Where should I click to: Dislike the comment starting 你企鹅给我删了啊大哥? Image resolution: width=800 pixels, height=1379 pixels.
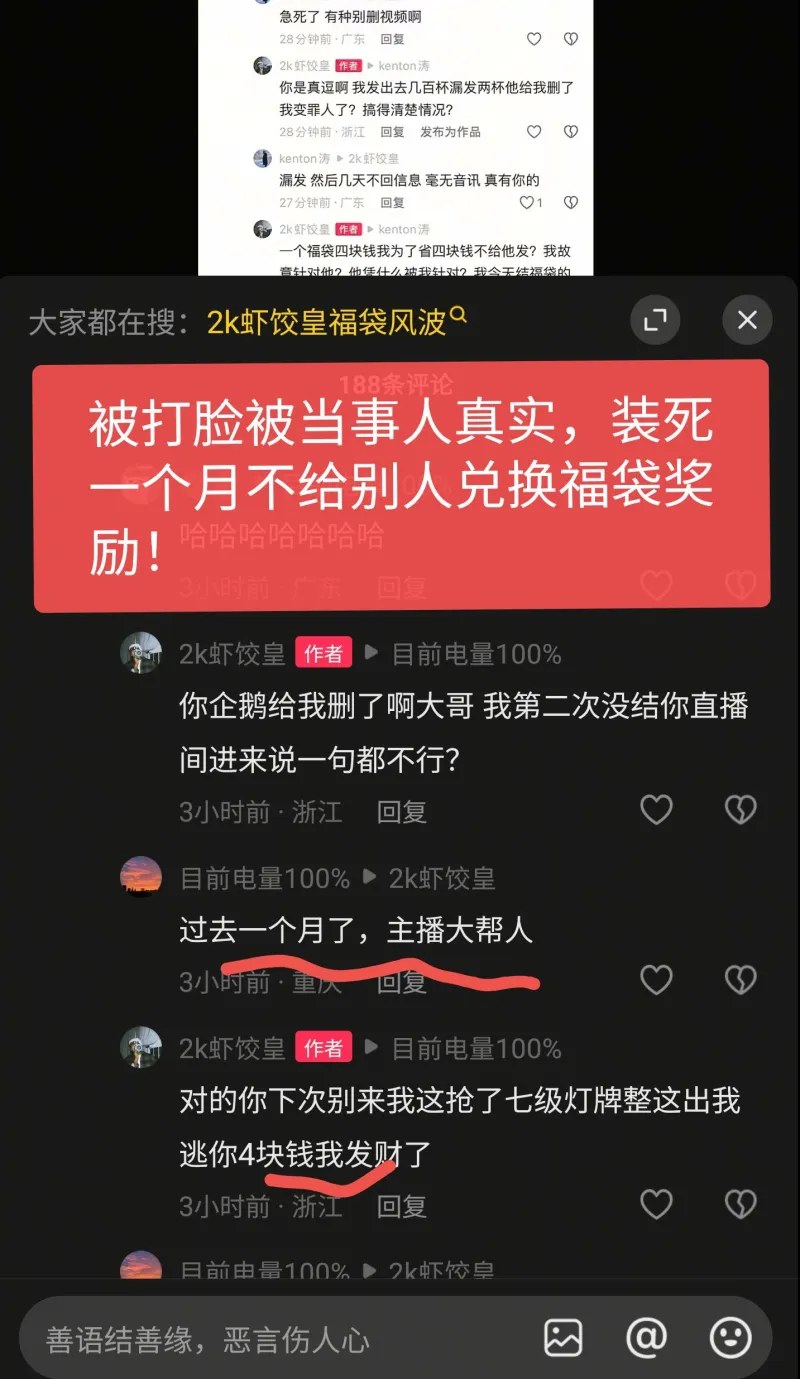tap(740, 810)
